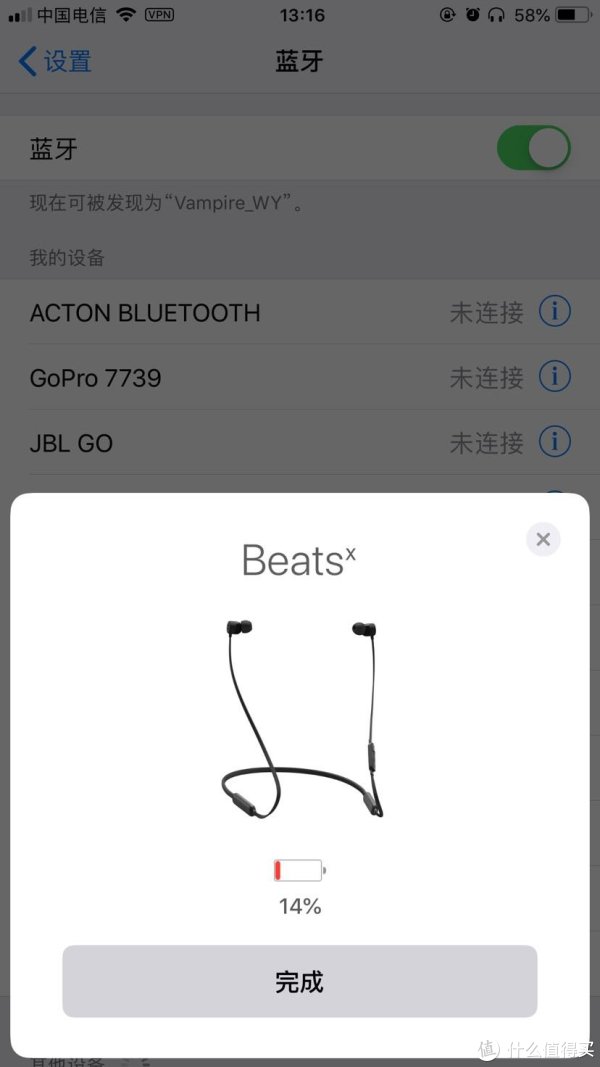Tap the 完成 button
600x1067 pixels.
pos(299,981)
